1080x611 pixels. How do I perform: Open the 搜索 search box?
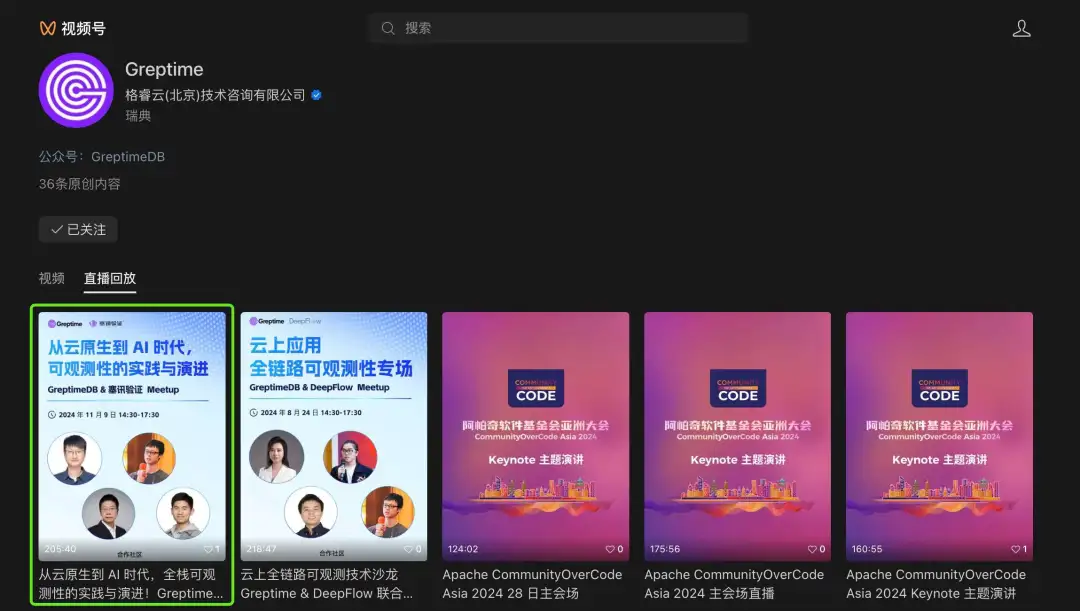[558, 28]
